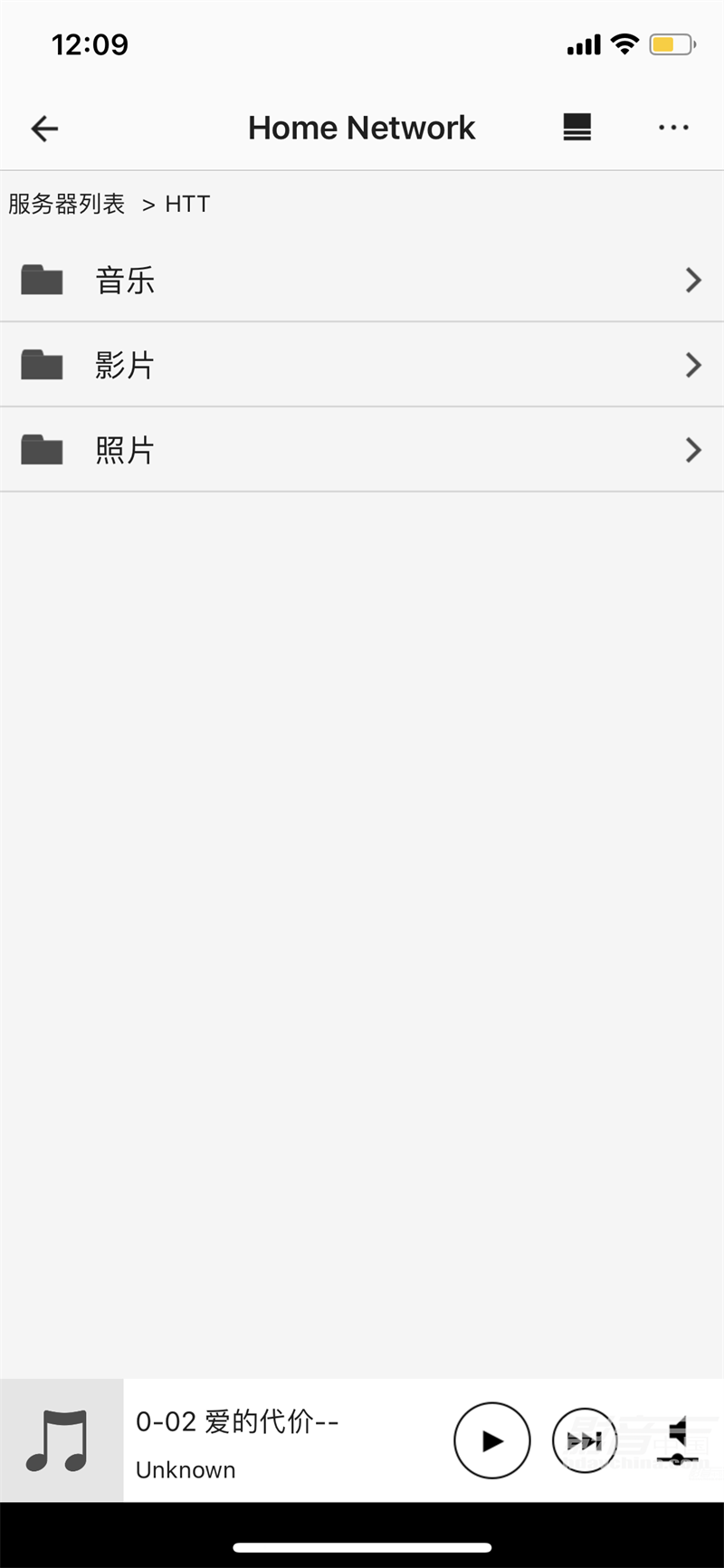This screenshot has width=724, height=1568.
Task: Open the three-dot overflow menu
Action: click(673, 128)
